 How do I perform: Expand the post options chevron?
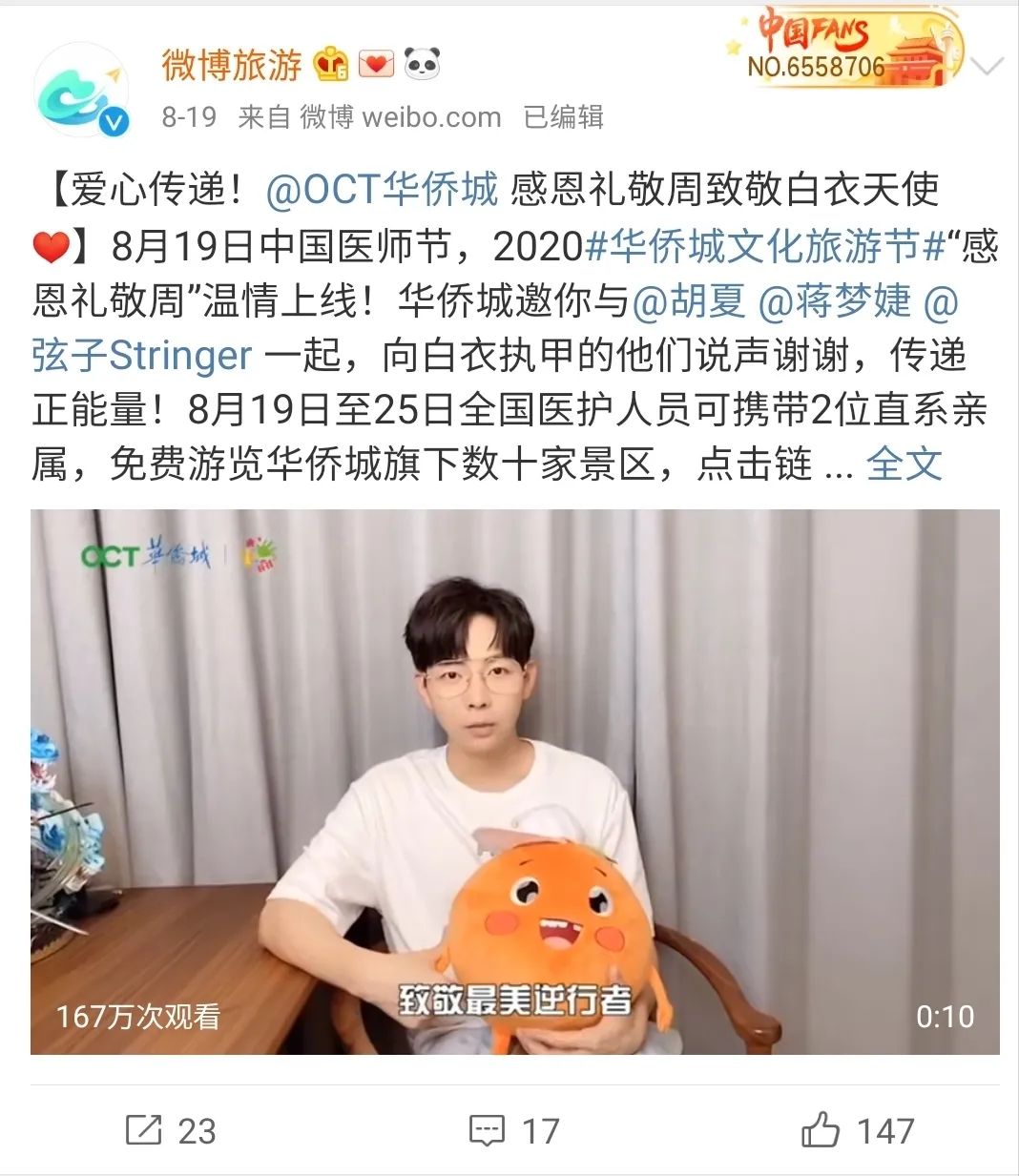click(987, 66)
